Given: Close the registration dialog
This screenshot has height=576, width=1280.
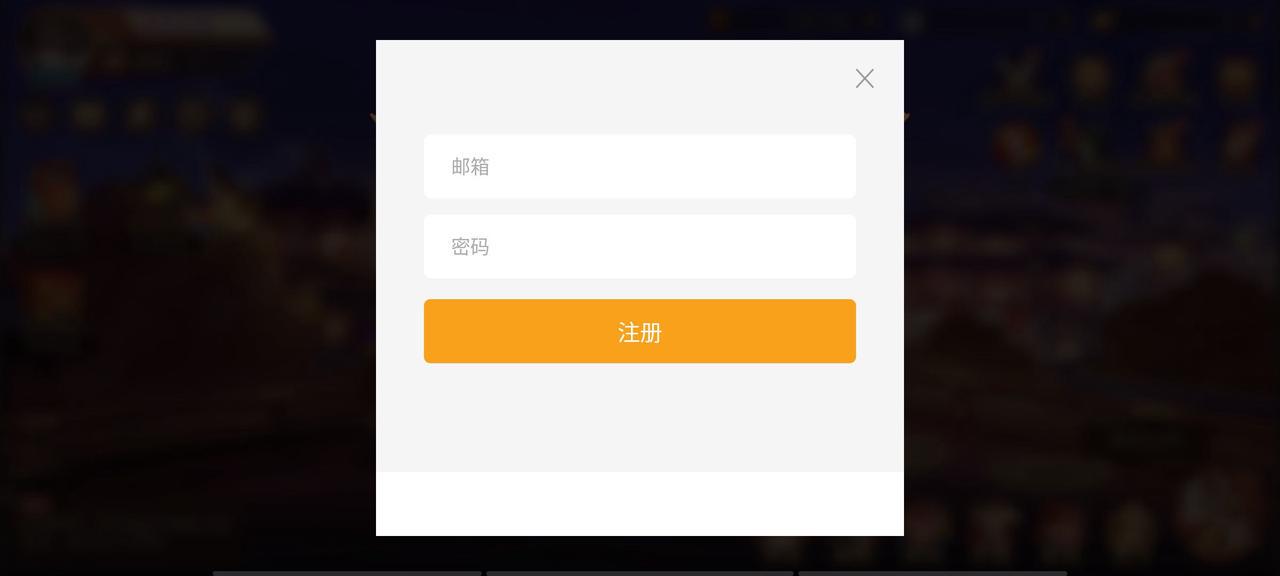Looking at the screenshot, I should (865, 79).
